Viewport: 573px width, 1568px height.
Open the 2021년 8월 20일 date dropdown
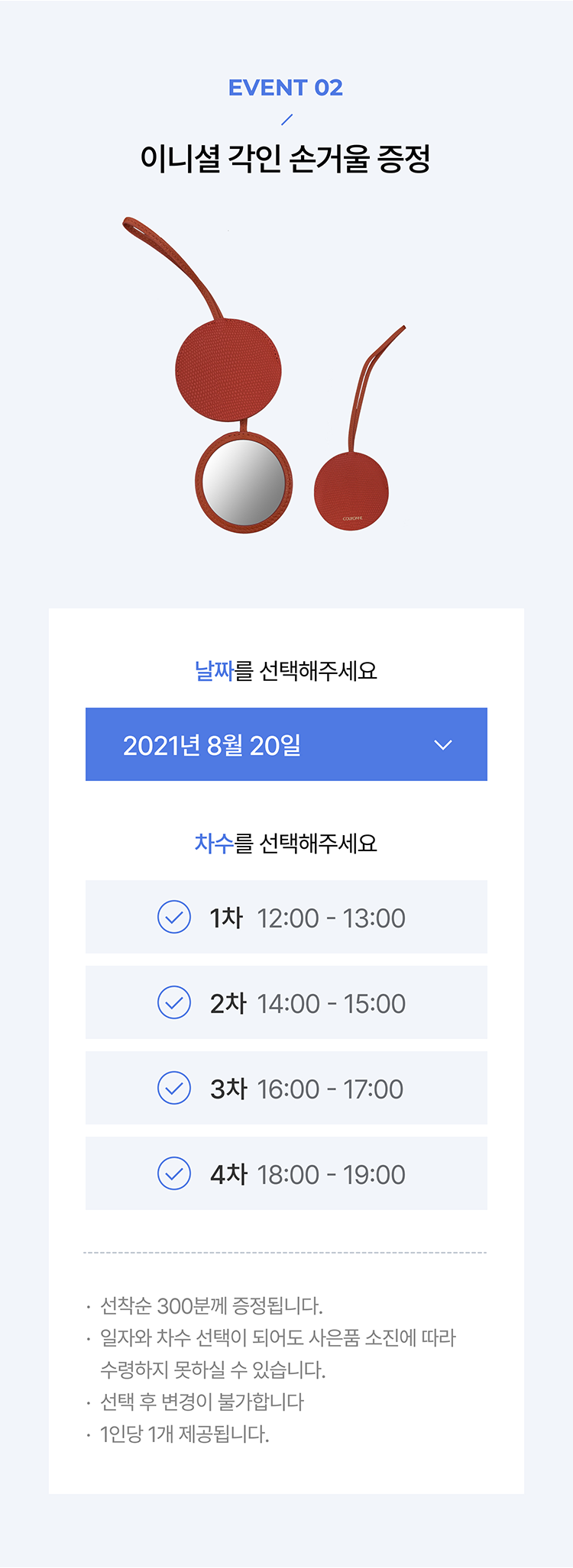tap(286, 744)
